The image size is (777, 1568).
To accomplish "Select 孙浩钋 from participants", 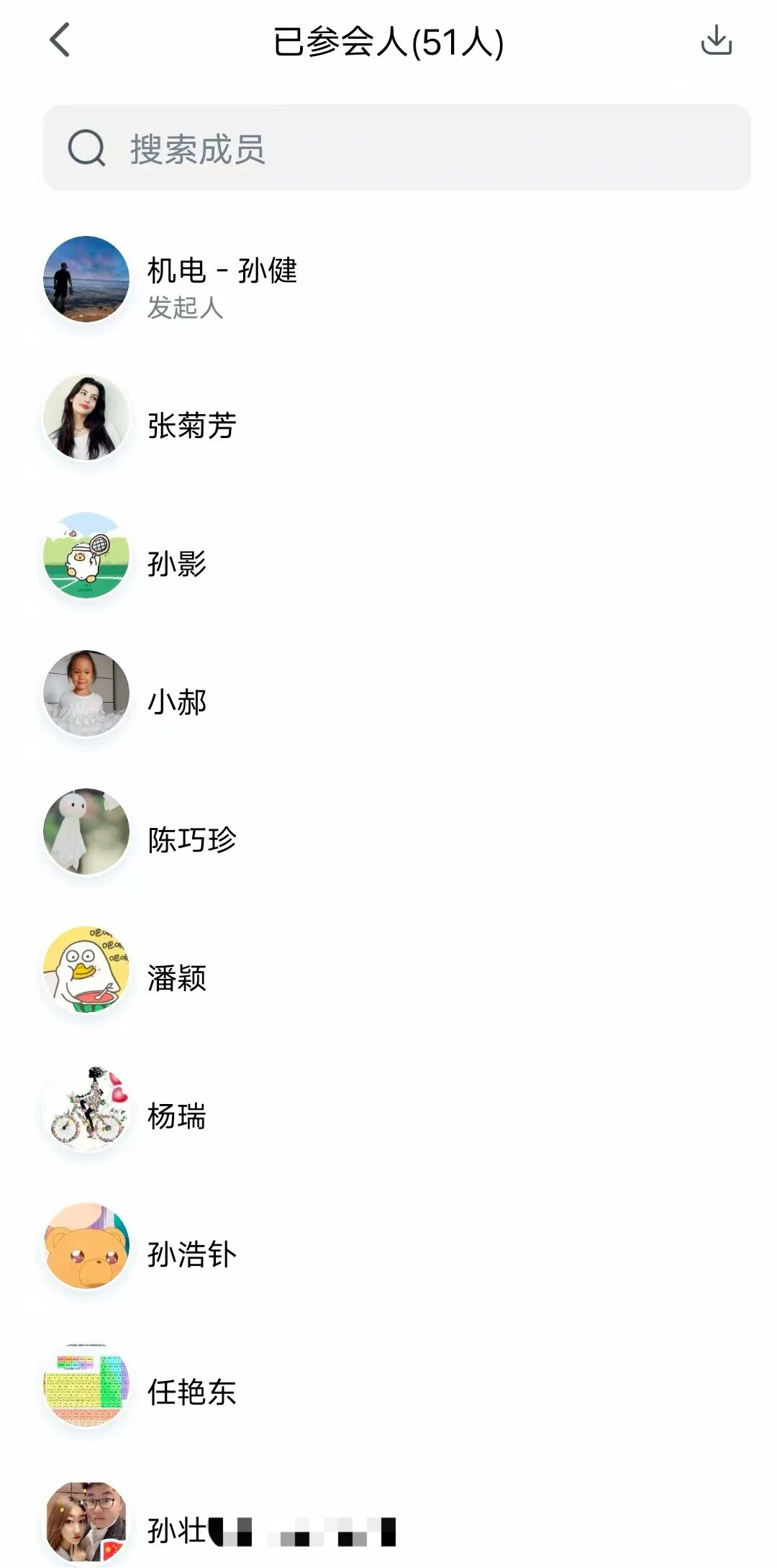I will (191, 1254).
